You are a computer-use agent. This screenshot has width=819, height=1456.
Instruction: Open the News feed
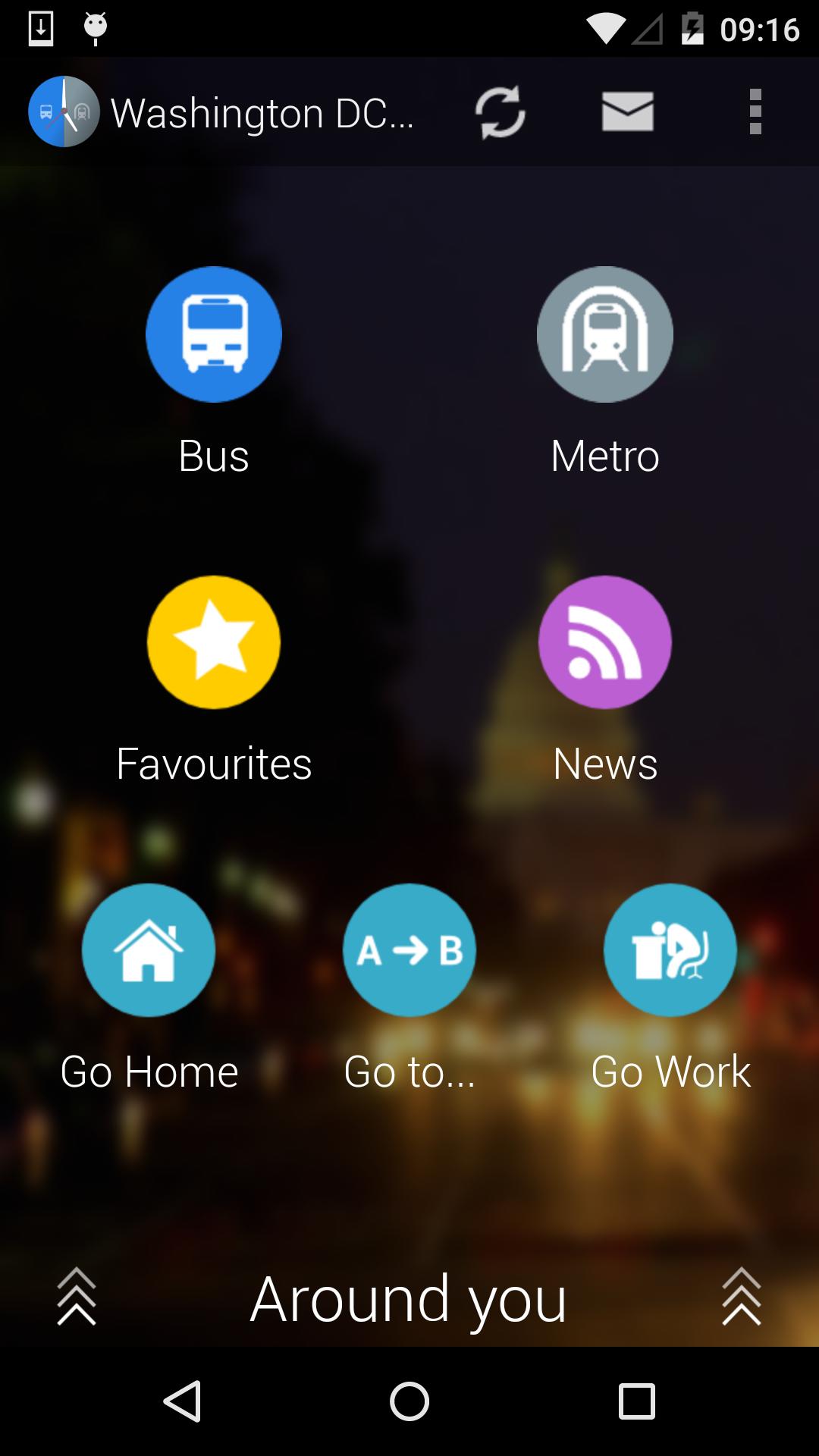click(x=604, y=642)
